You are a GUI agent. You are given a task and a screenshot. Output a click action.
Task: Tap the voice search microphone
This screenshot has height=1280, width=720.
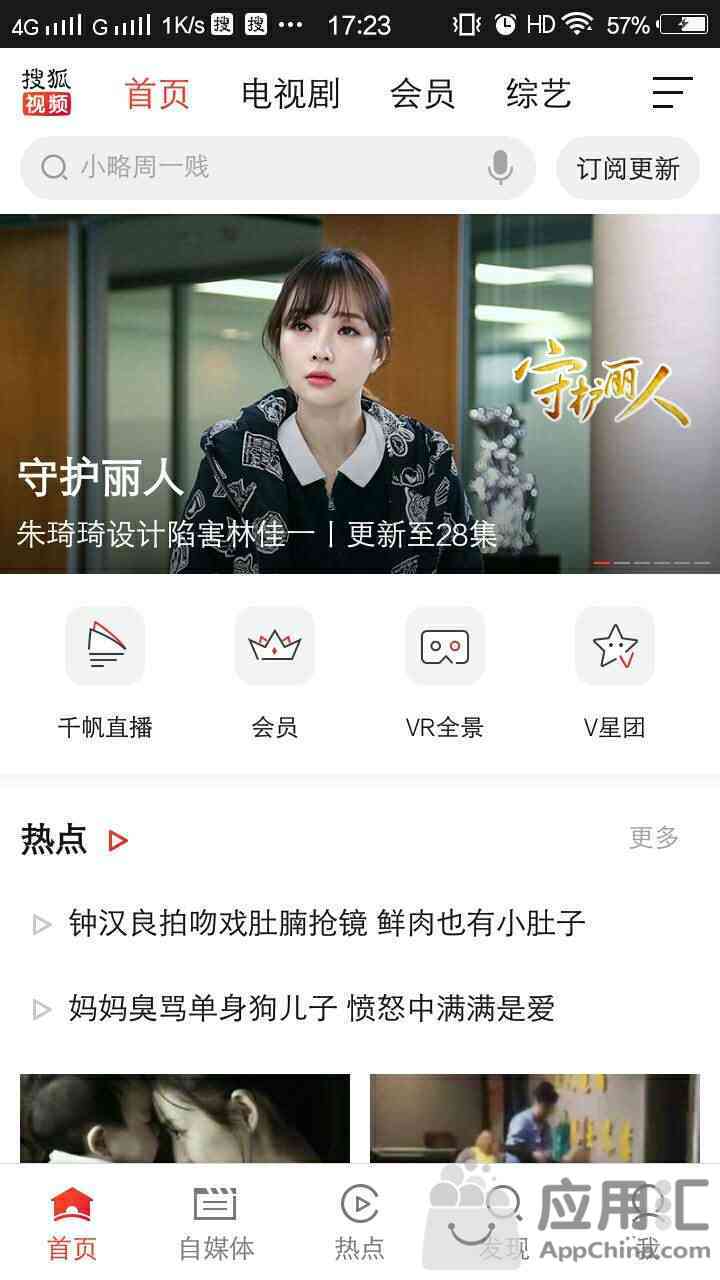500,167
